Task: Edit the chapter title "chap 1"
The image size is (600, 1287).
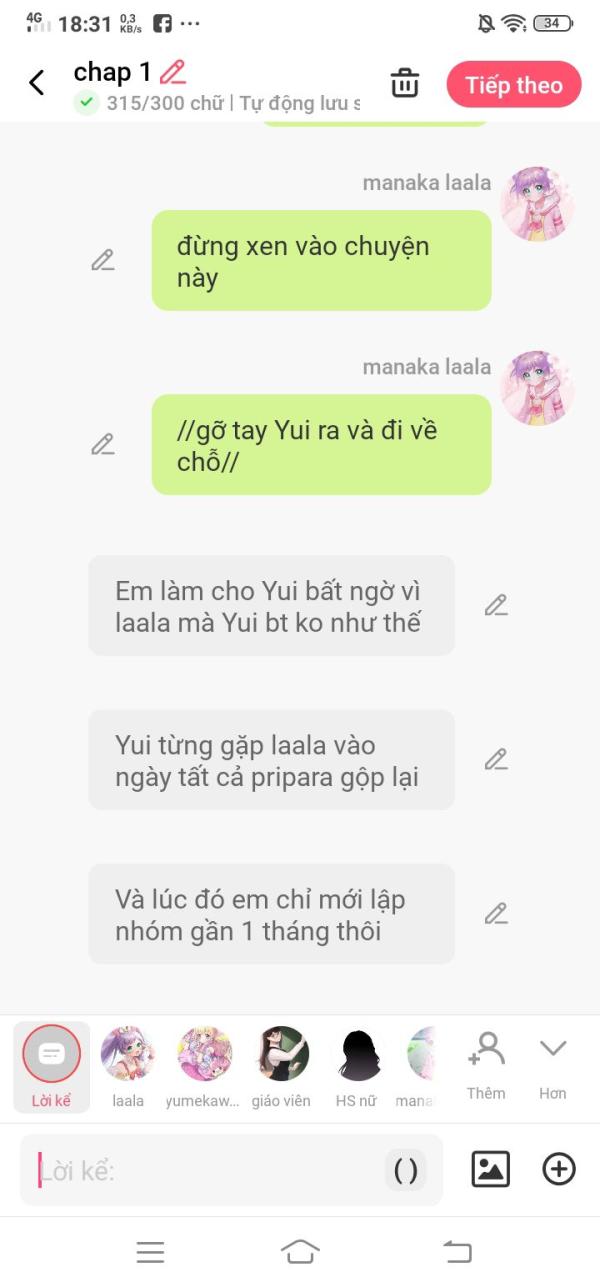Action: 173,72
